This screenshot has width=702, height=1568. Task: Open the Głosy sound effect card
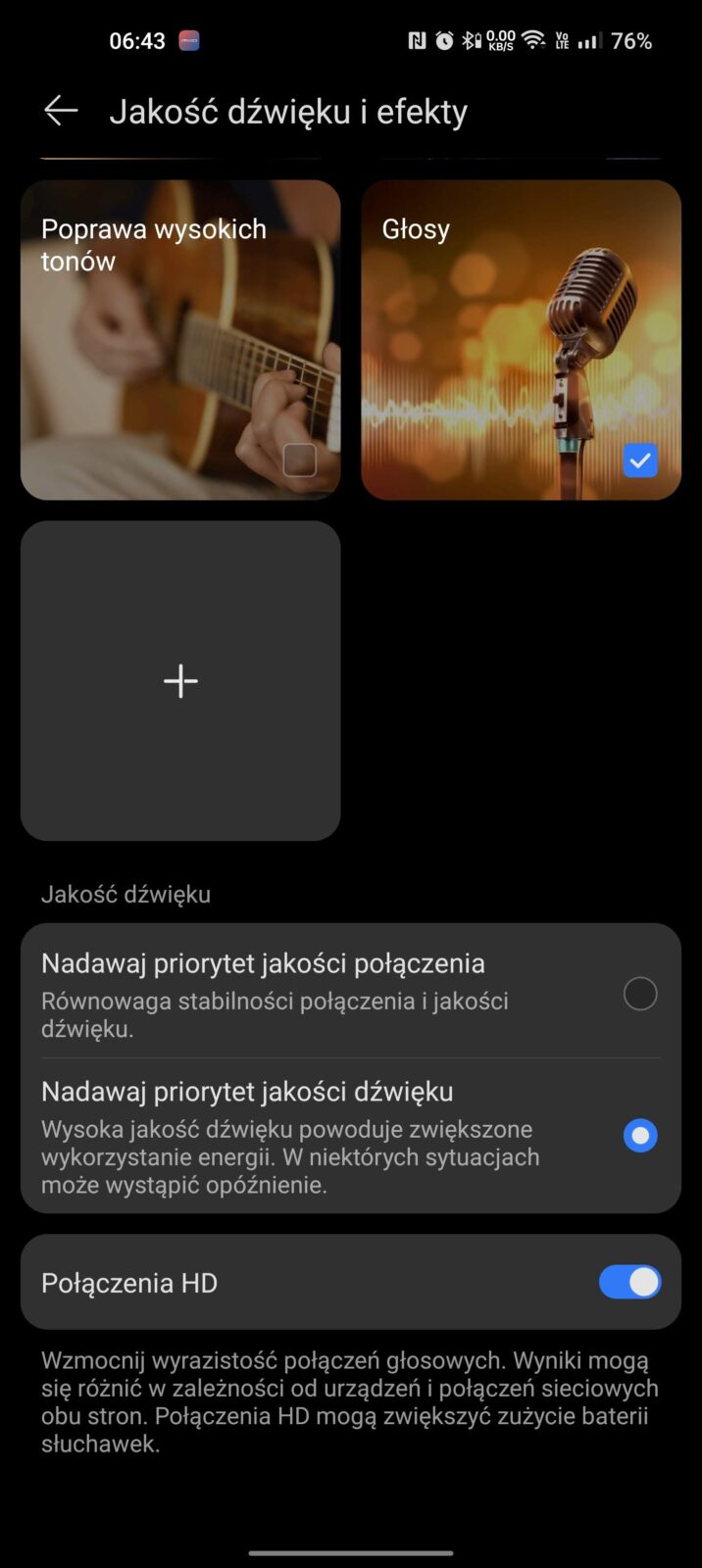pos(520,339)
